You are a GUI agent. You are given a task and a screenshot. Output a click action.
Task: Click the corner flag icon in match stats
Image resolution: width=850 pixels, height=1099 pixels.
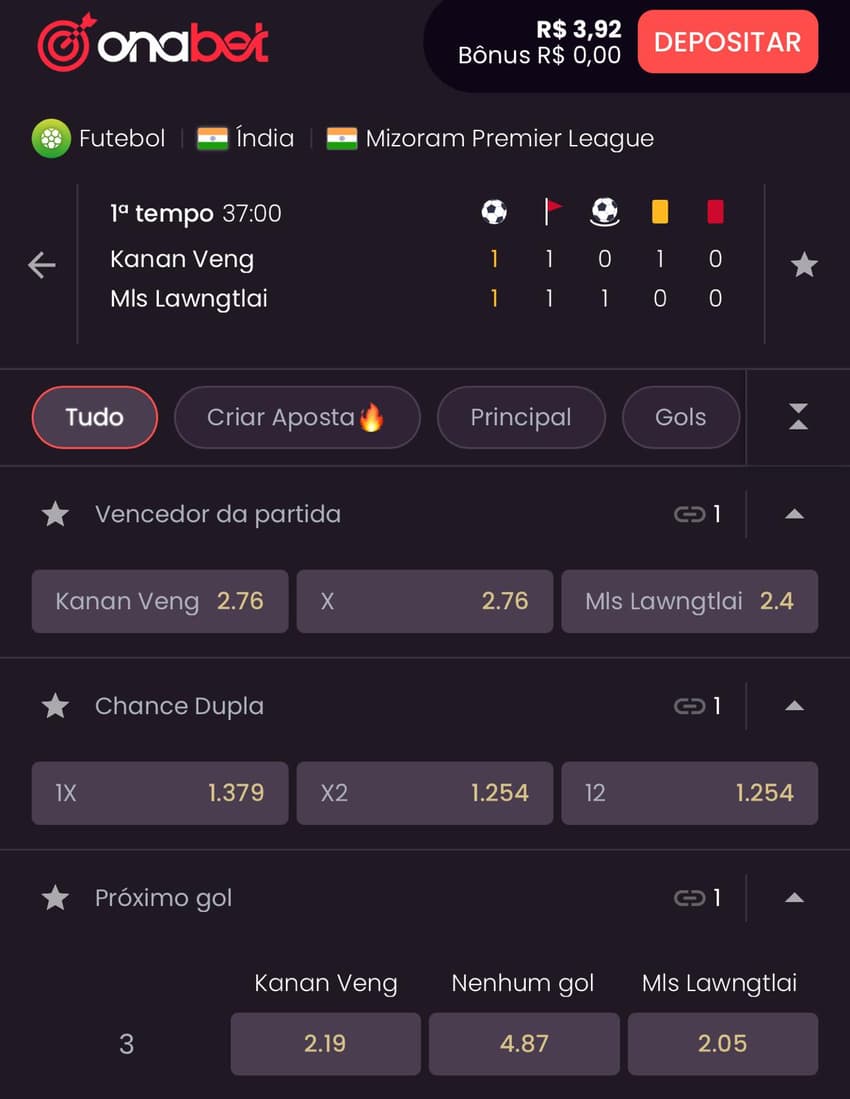click(x=550, y=212)
